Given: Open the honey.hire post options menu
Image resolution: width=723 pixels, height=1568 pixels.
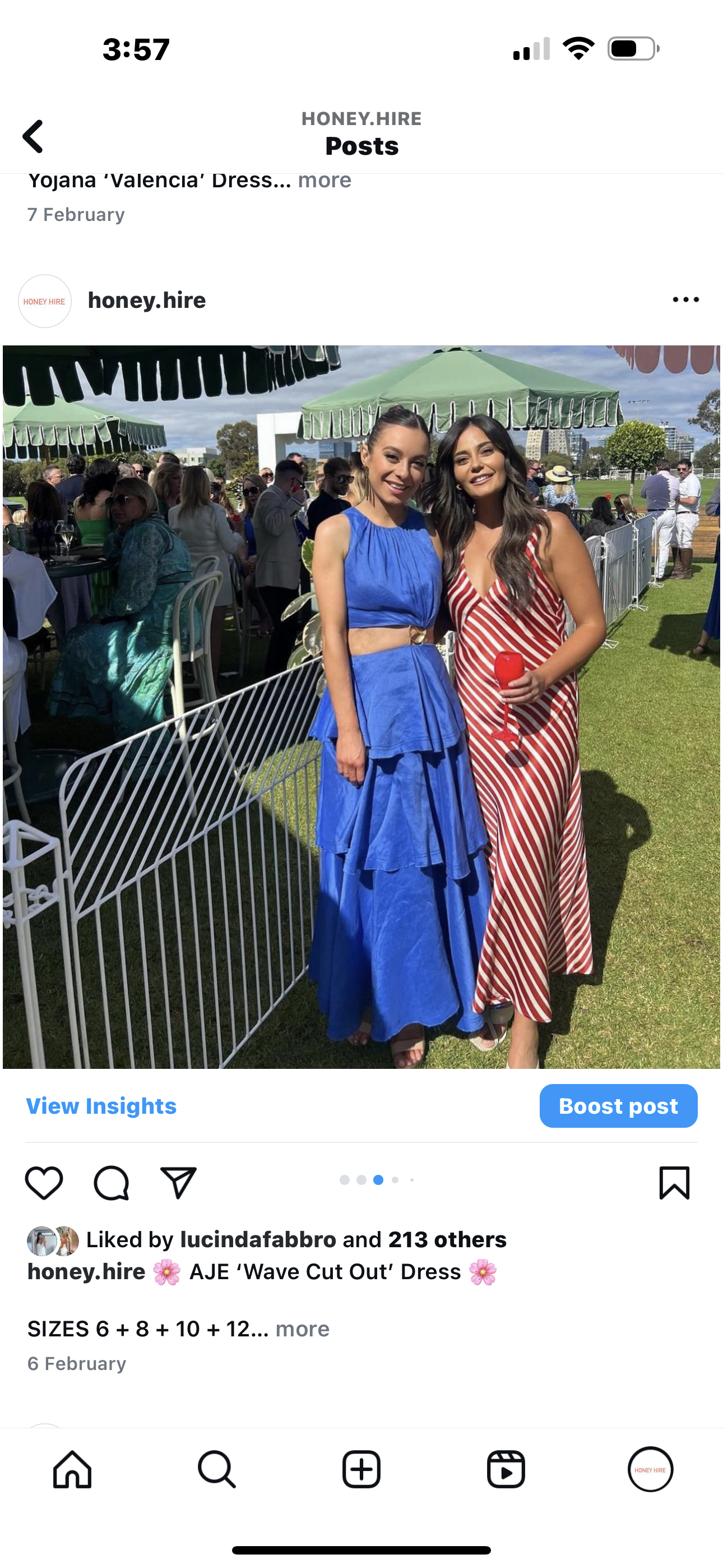Looking at the screenshot, I should (x=685, y=299).
